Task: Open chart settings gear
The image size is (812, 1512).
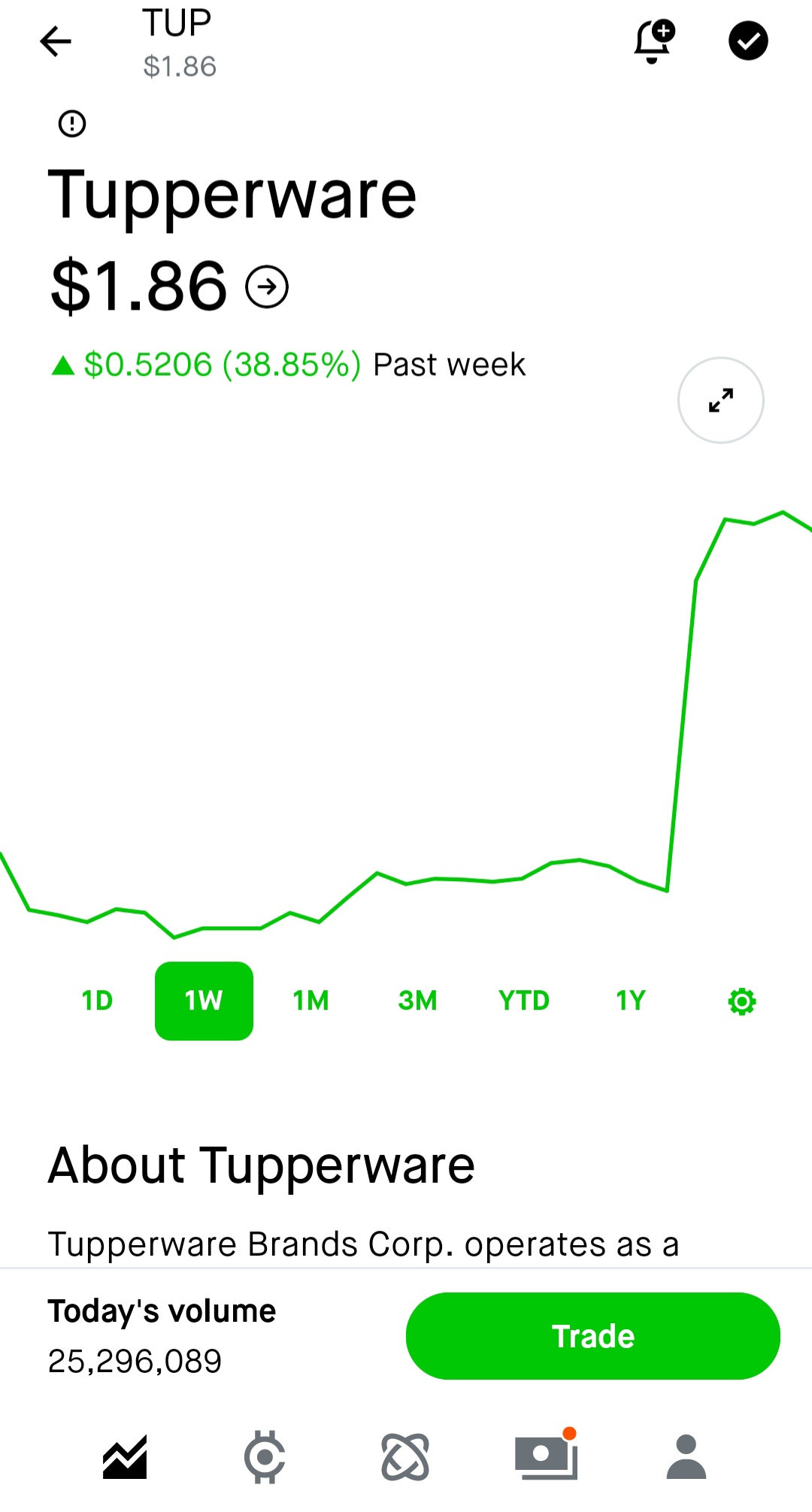Action: point(742,1001)
